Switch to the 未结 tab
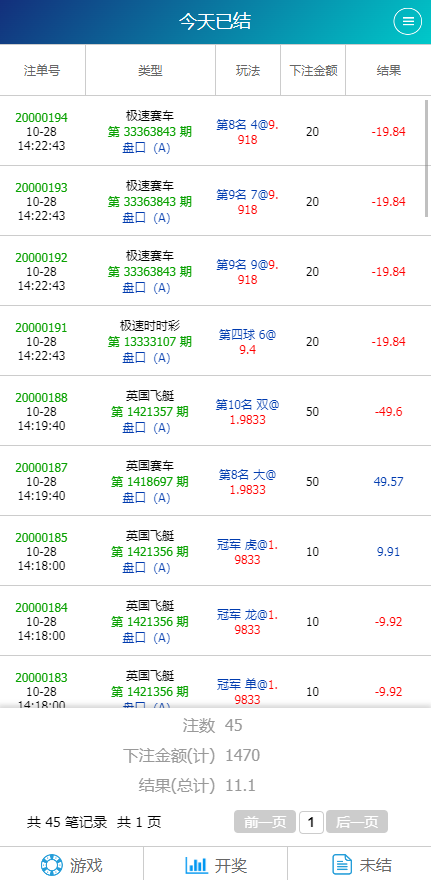Image resolution: width=431 pixels, height=880 pixels. point(360,864)
